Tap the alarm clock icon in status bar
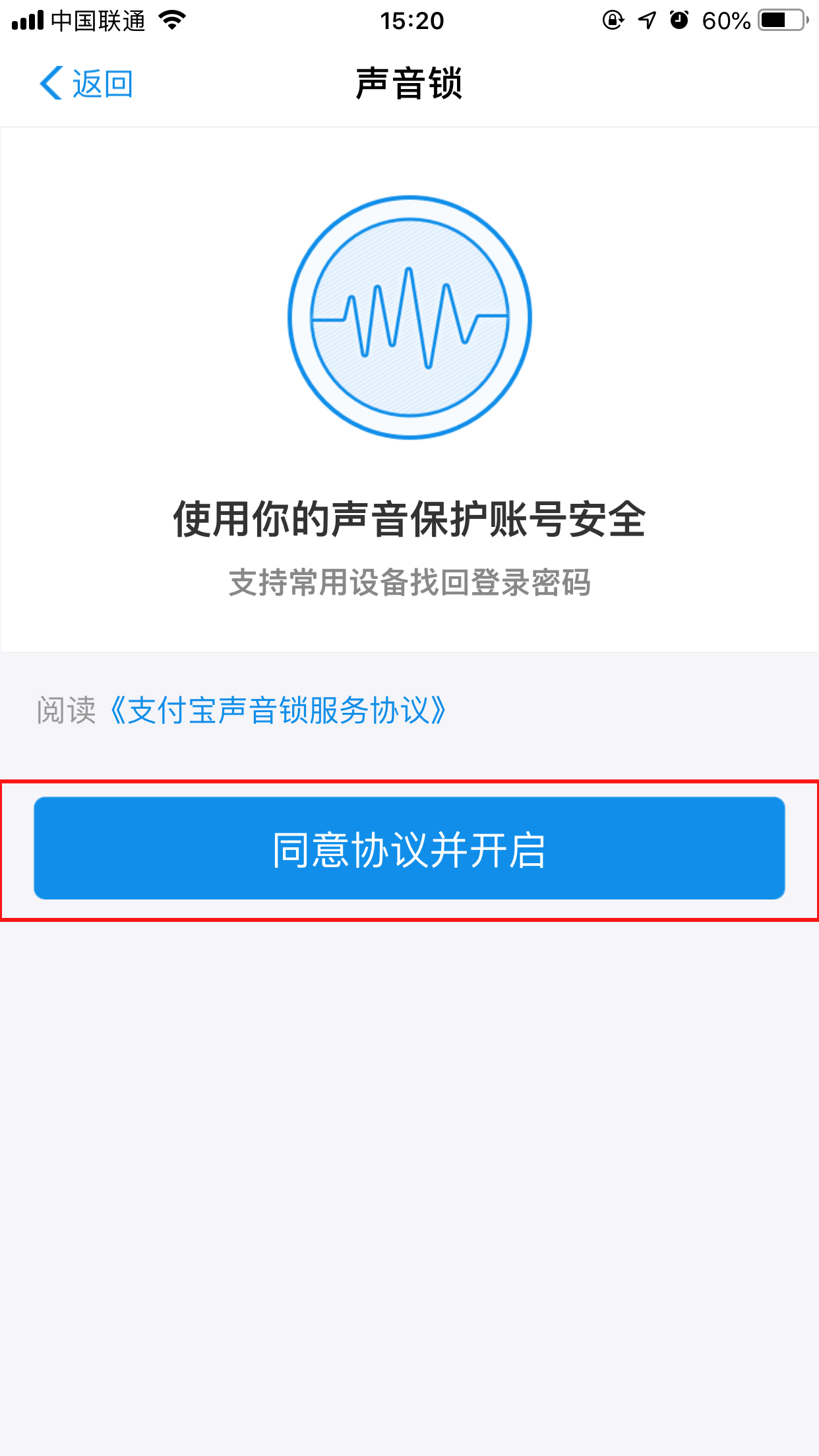The width and height of the screenshot is (819, 1456). (x=679, y=20)
